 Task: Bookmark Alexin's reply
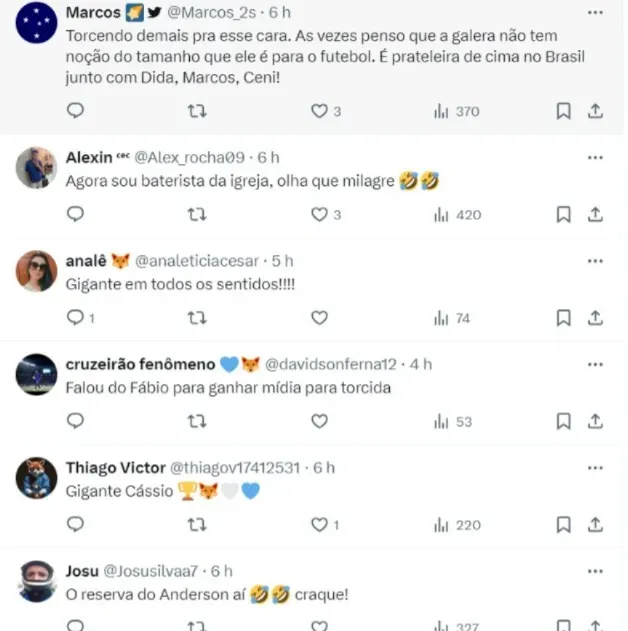[563, 214]
